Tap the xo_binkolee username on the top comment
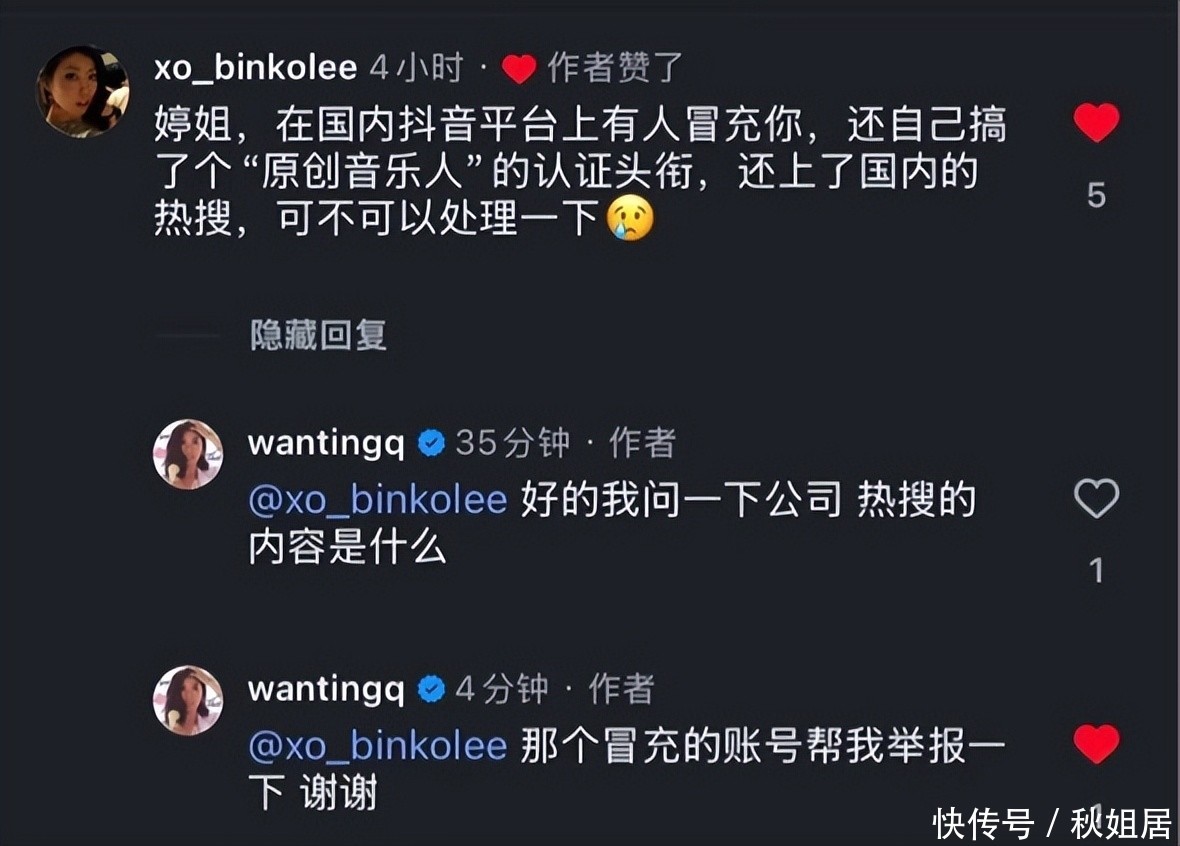This screenshot has height=846, width=1180. tap(255, 68)
